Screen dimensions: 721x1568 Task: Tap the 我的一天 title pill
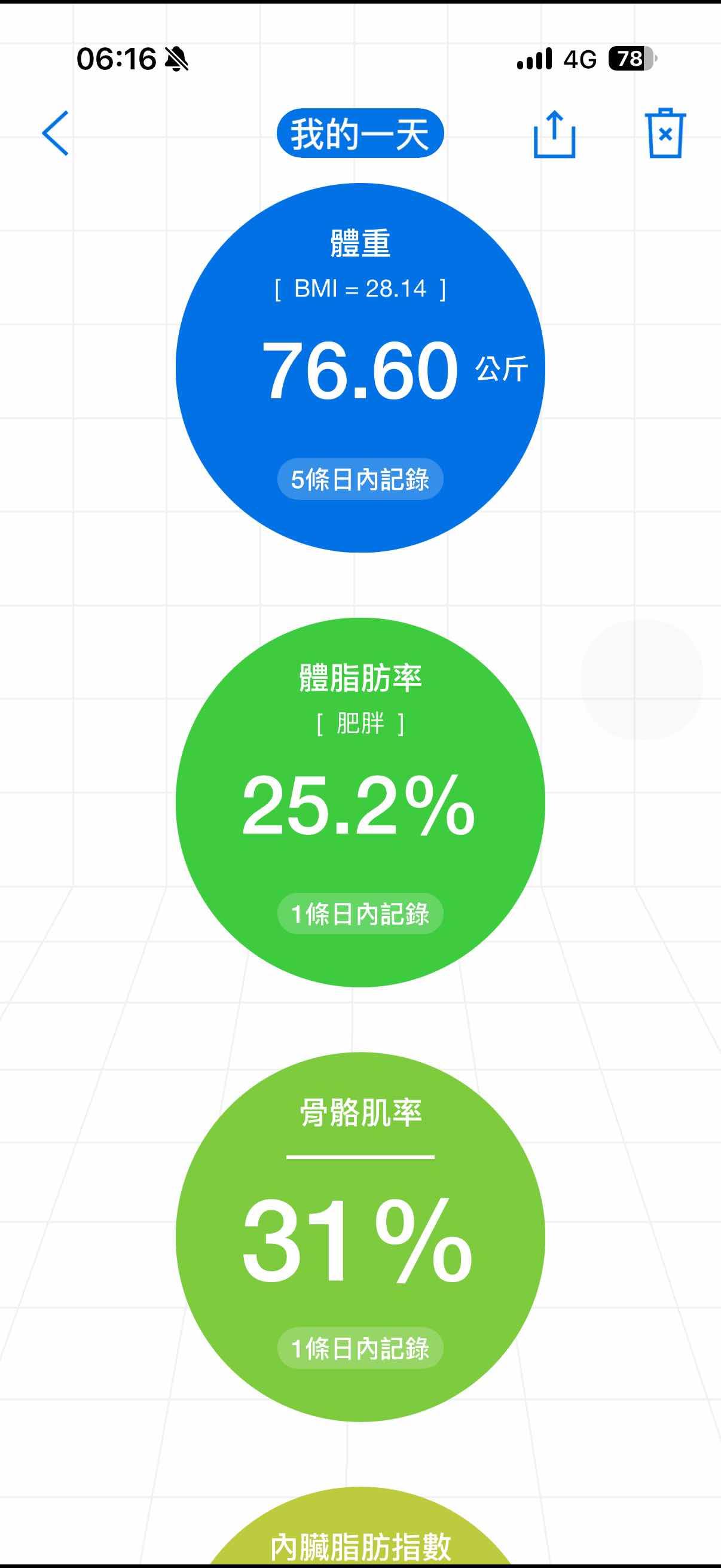[x=360, y=133]
